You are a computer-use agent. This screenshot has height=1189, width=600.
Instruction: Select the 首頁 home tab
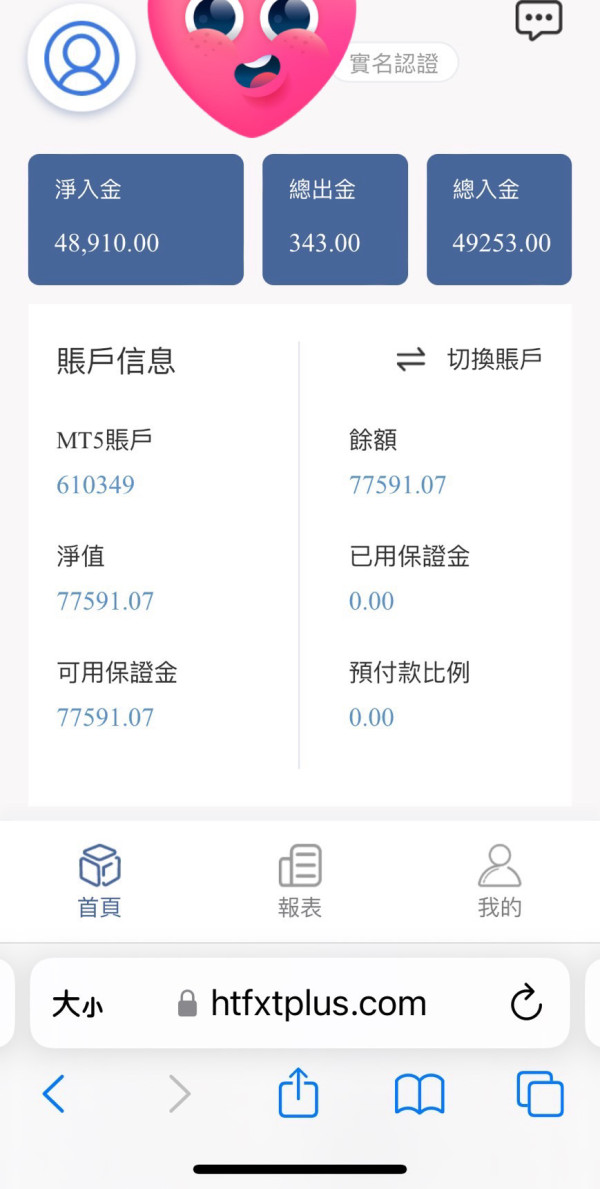(x=99, y=881)
